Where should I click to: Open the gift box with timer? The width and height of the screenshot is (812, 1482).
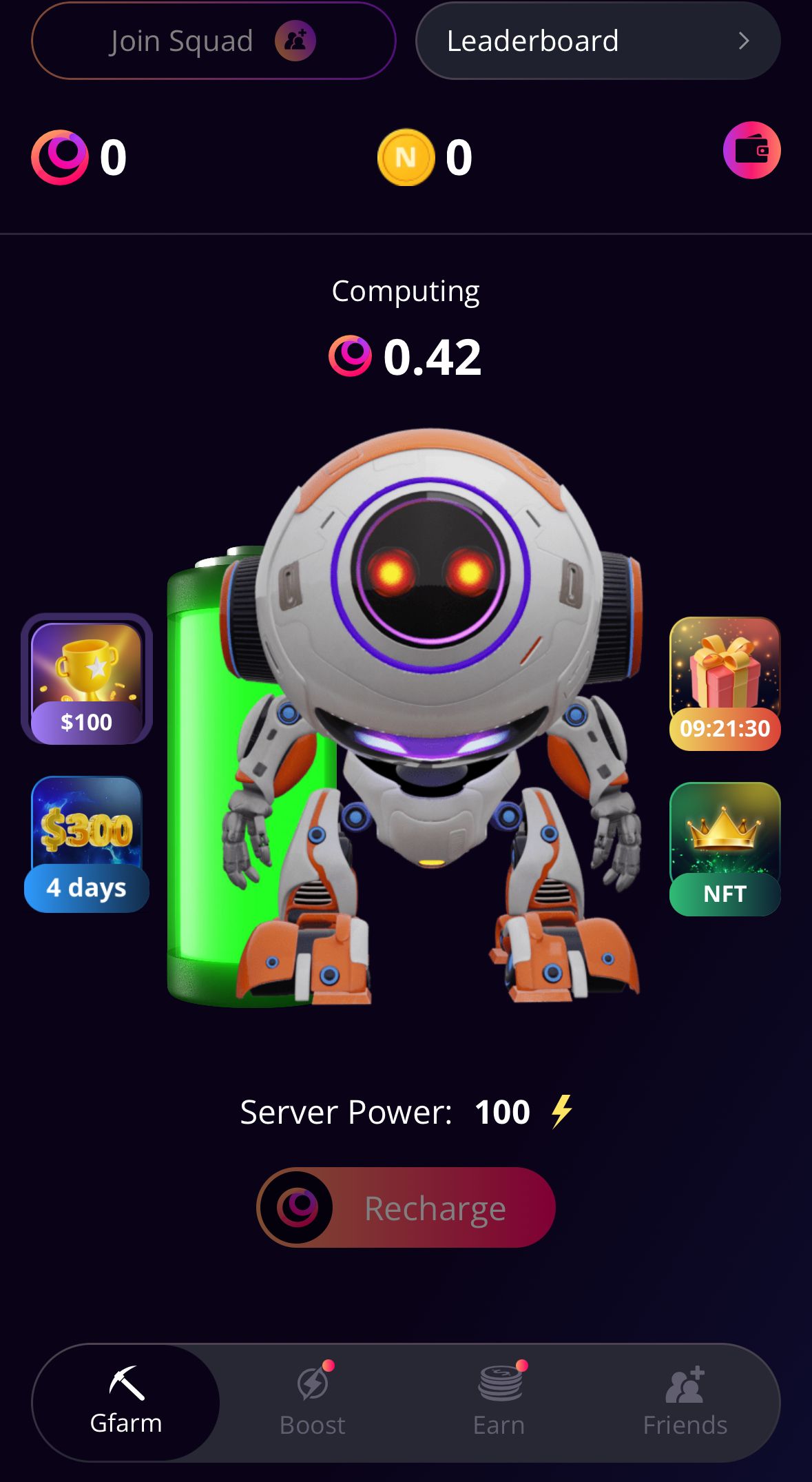click(x=725, y=683)
